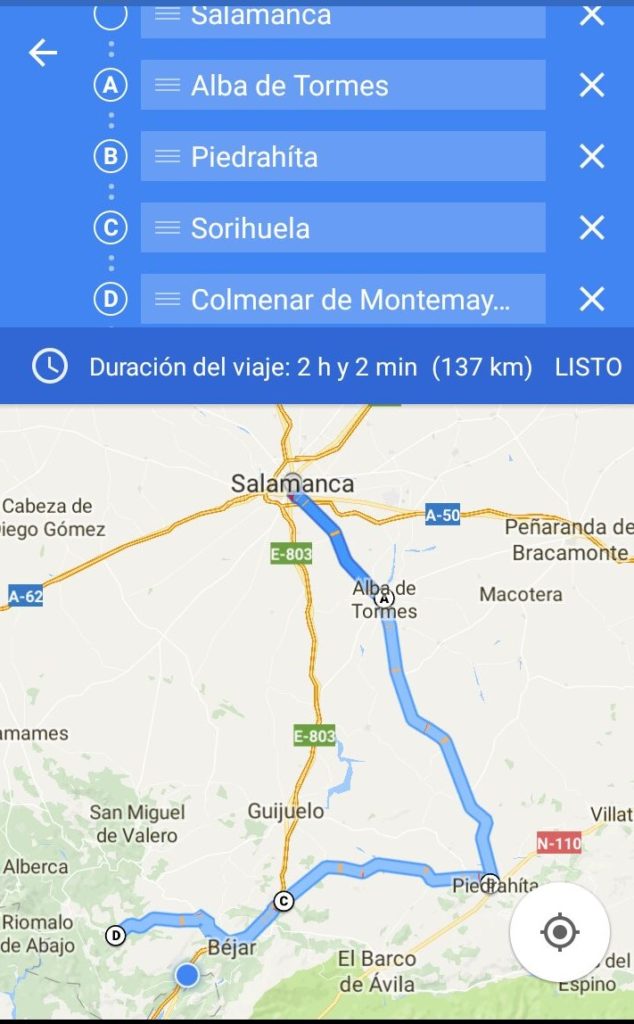Remove the Salamanca stop
This screenshot has height=1024, width=634.
click(x=592, y=16)
